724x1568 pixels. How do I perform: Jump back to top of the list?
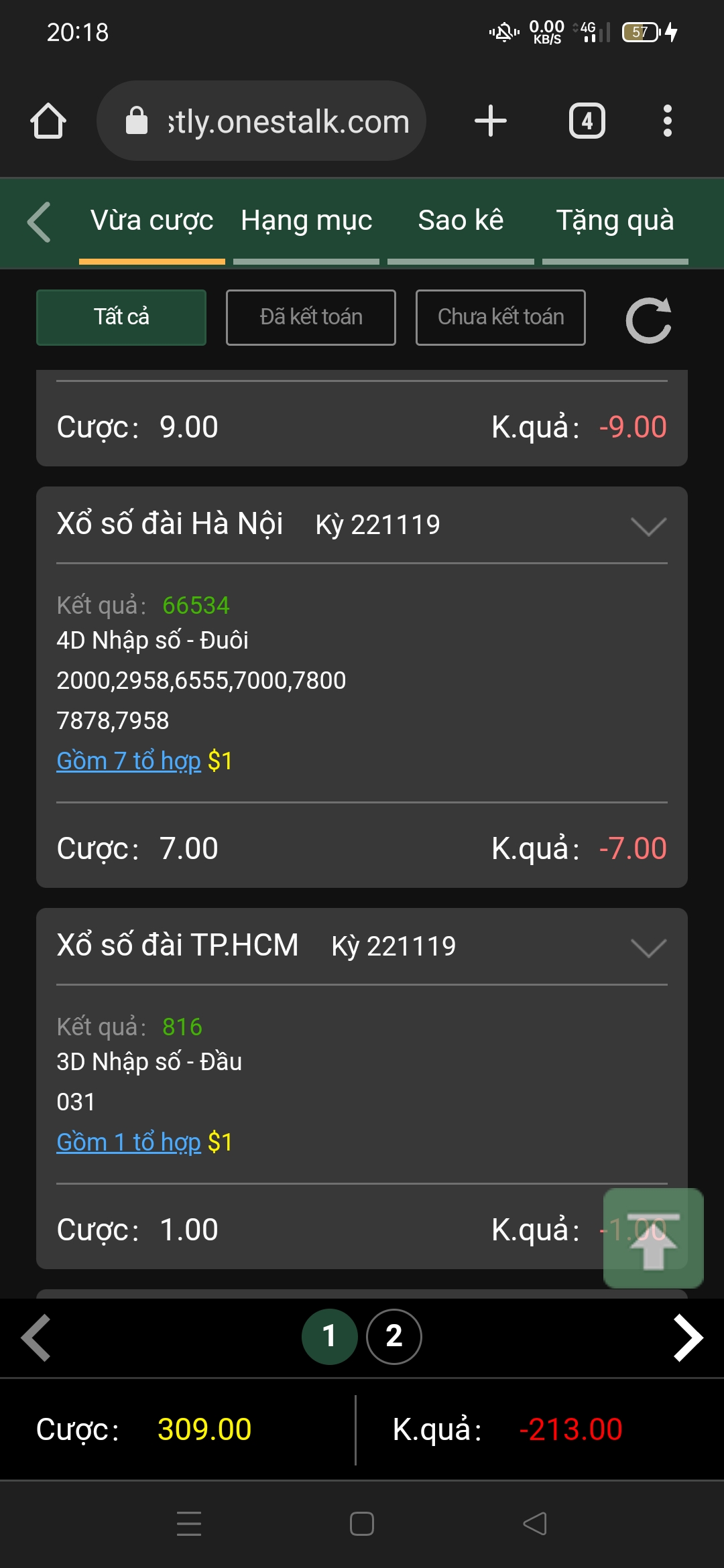point(653,1238)
